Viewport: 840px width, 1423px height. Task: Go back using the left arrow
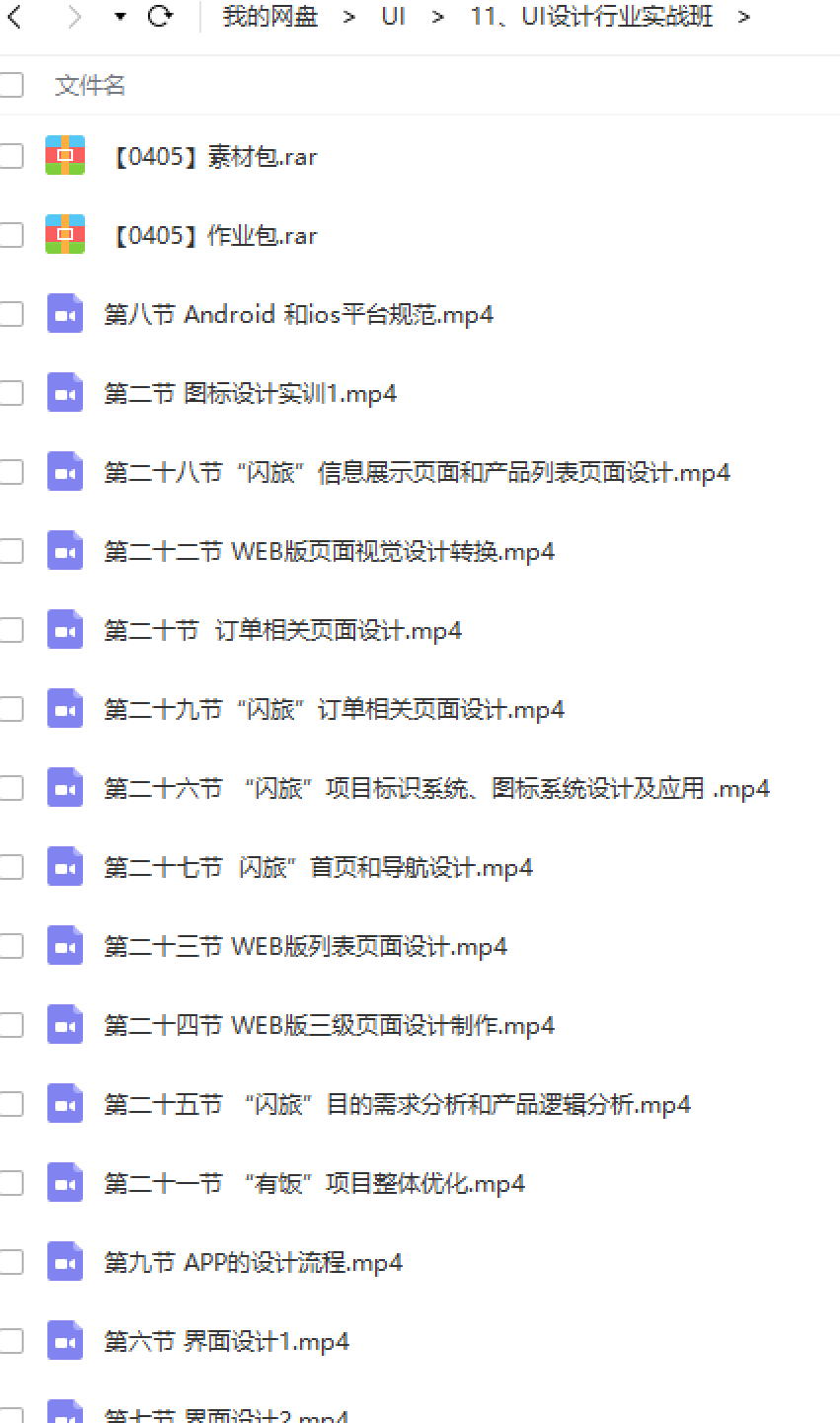(x=15, y=17)
